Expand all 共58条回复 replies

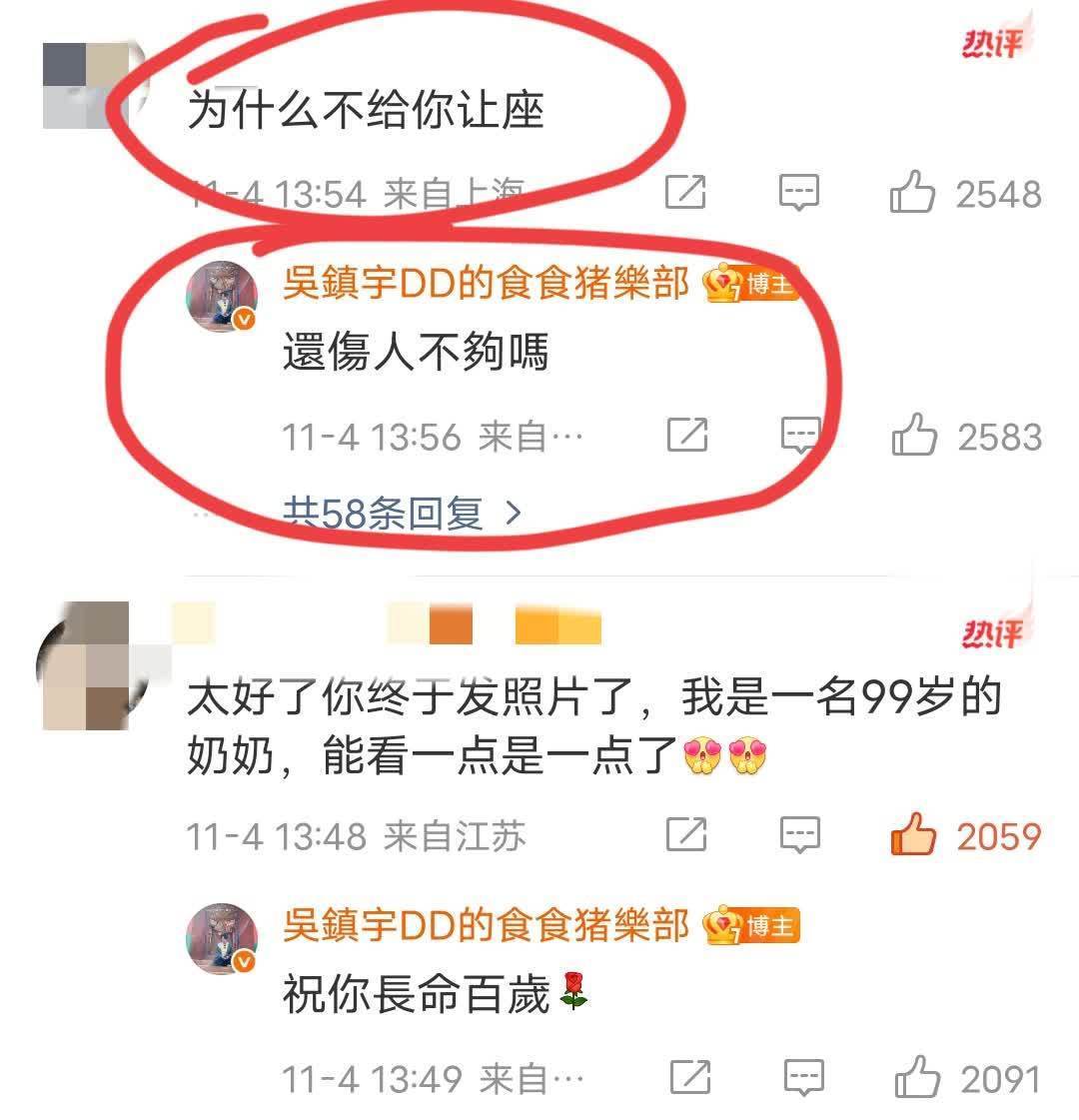click(402, 514)
